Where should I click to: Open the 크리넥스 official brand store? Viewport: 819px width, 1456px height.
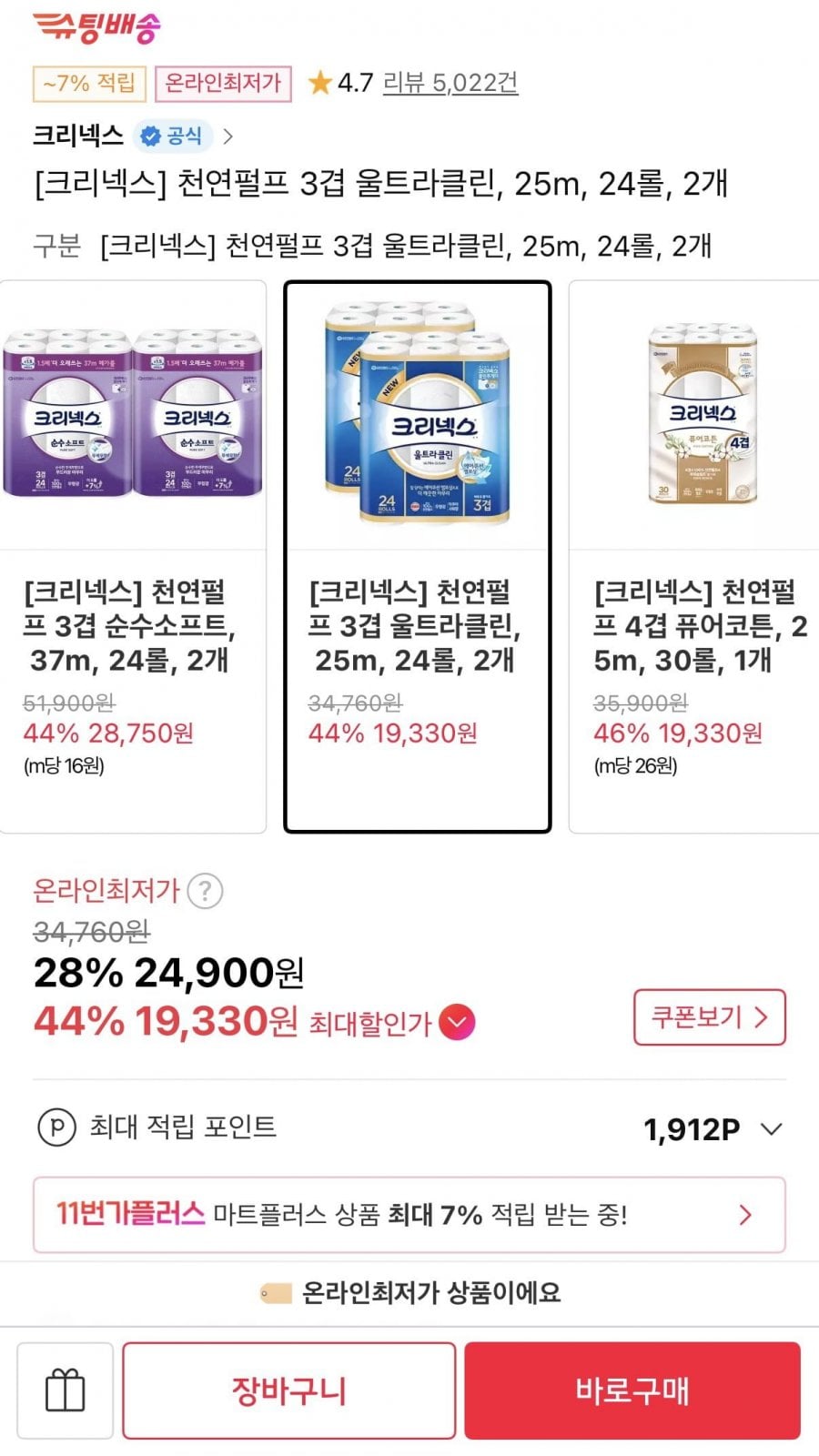(x=133, y=136)
